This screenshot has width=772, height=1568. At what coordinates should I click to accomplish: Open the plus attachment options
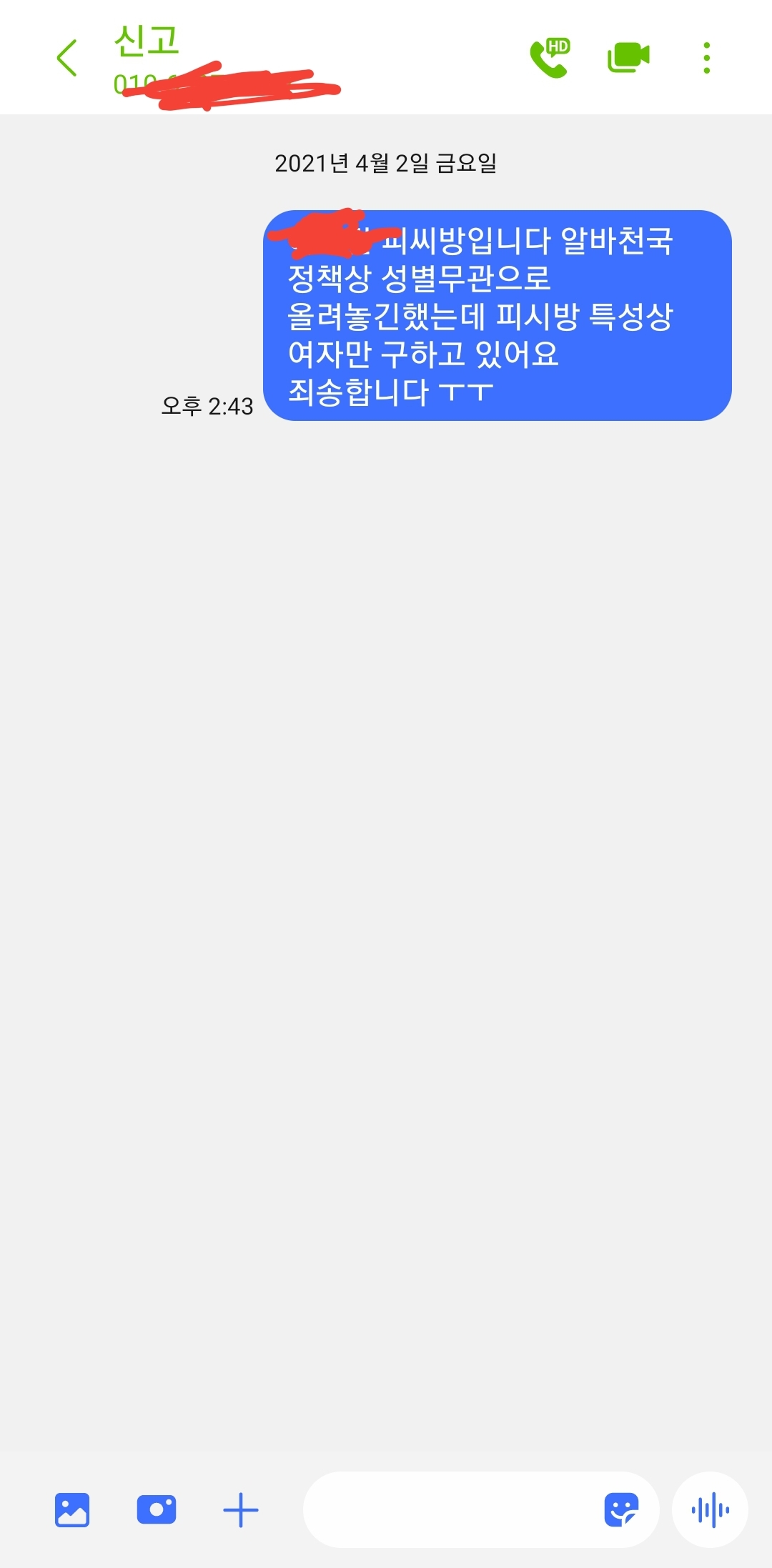coord(241,1509)
